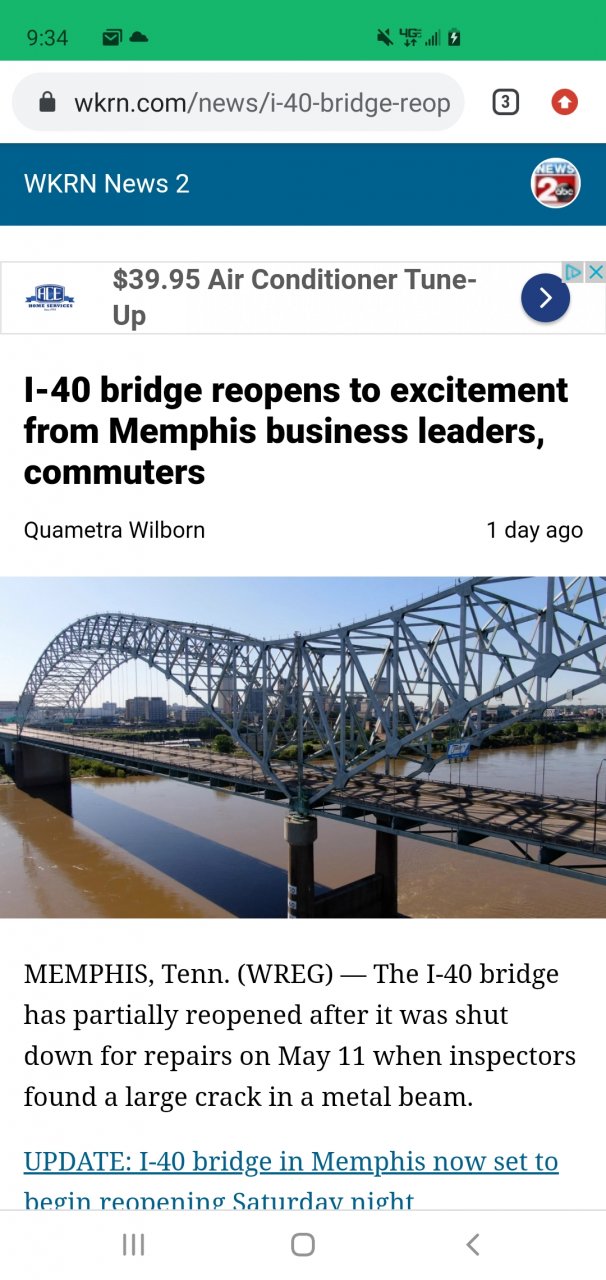
Task: Tap the News 2 ABC logo icon
Action: click(x=555, y=184)
